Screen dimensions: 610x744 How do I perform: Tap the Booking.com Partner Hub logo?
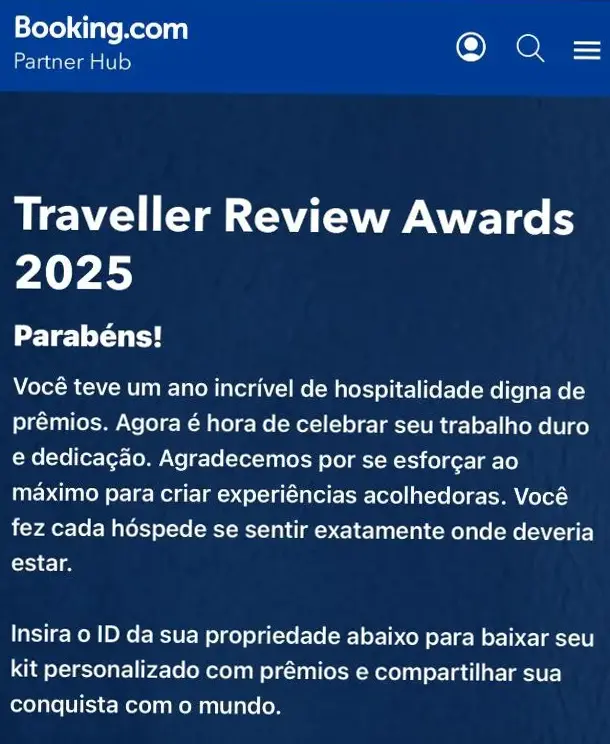[101, 43]
